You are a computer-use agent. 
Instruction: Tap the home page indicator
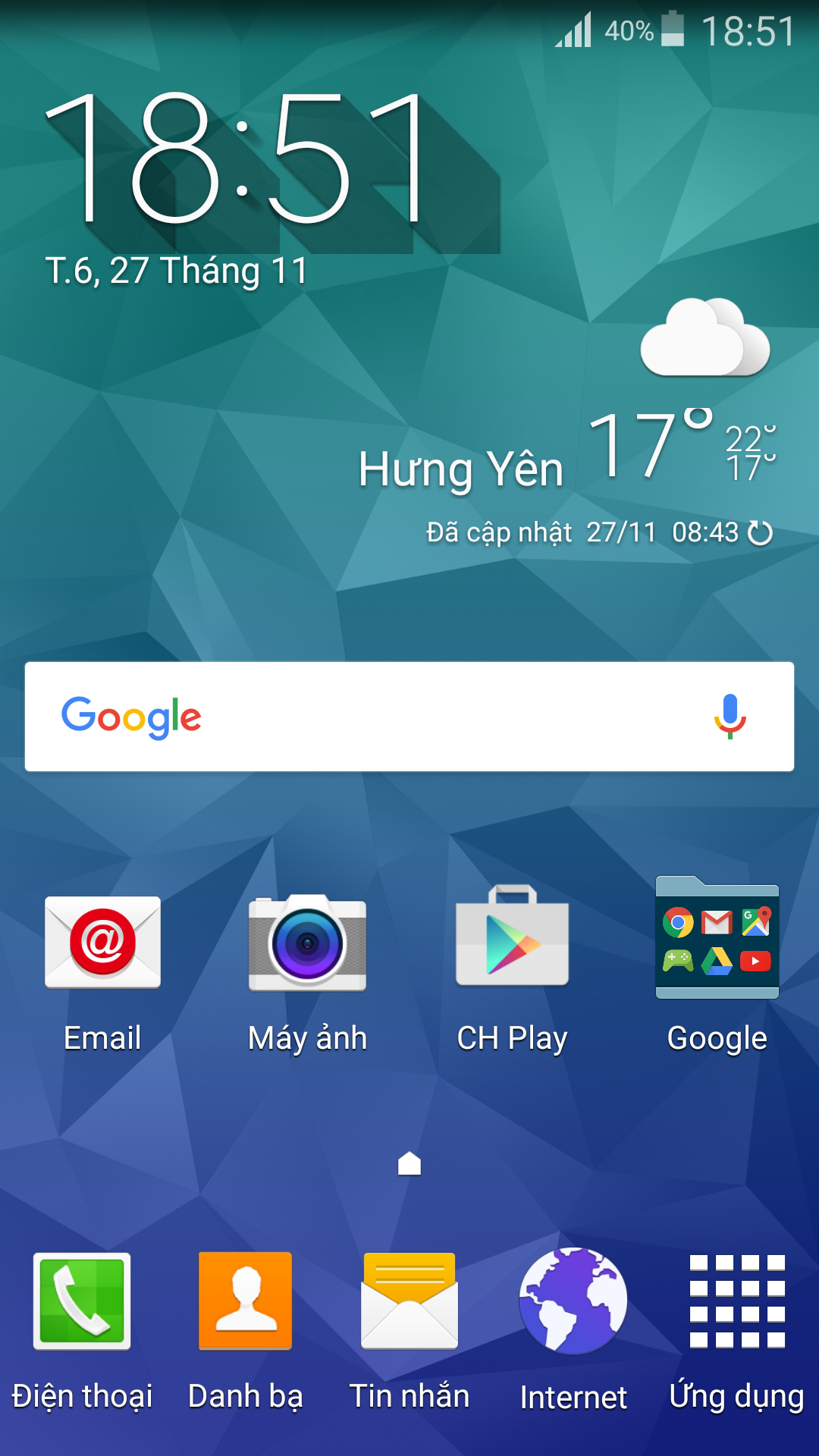(409, 1163)
